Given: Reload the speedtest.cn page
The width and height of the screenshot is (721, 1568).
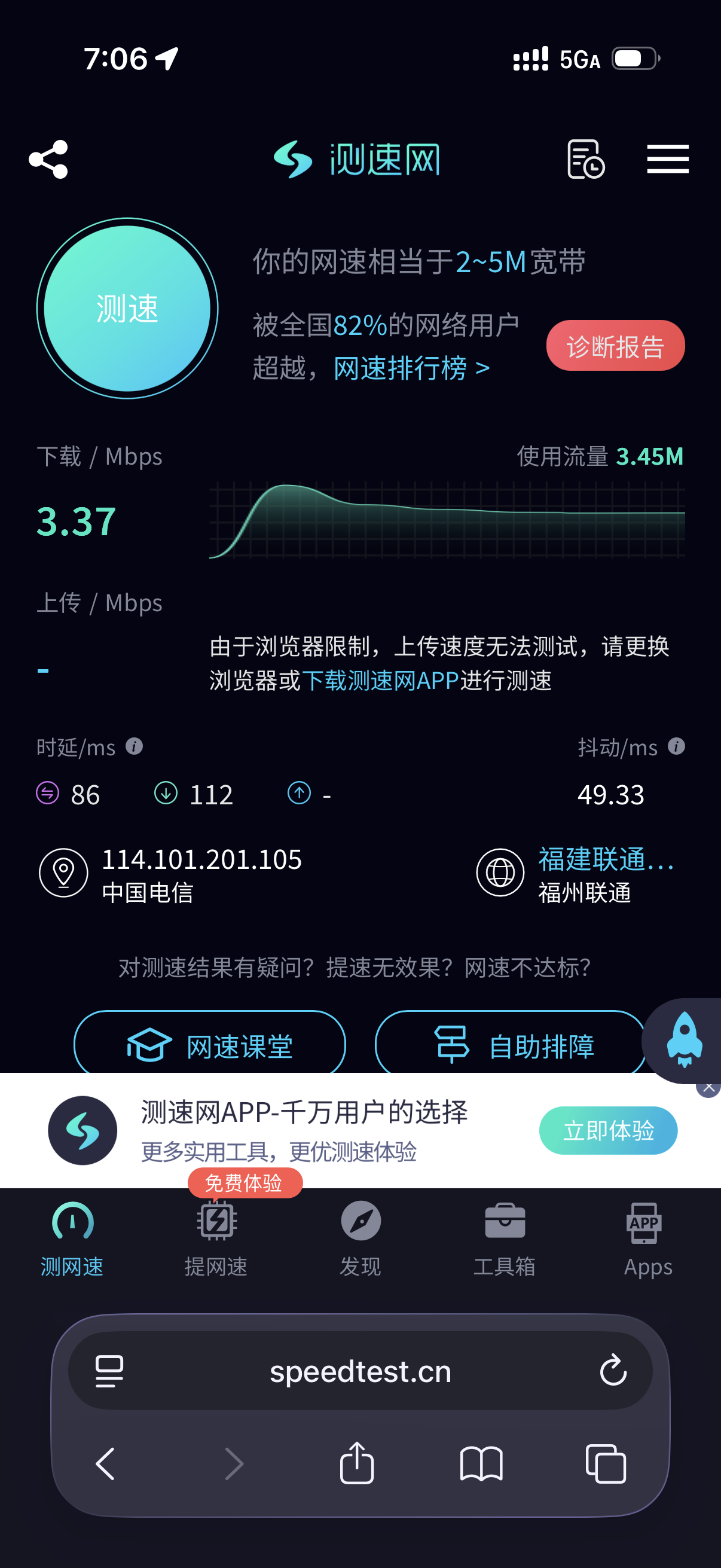Looking at the screenshot, I should tap(613, 1370).
